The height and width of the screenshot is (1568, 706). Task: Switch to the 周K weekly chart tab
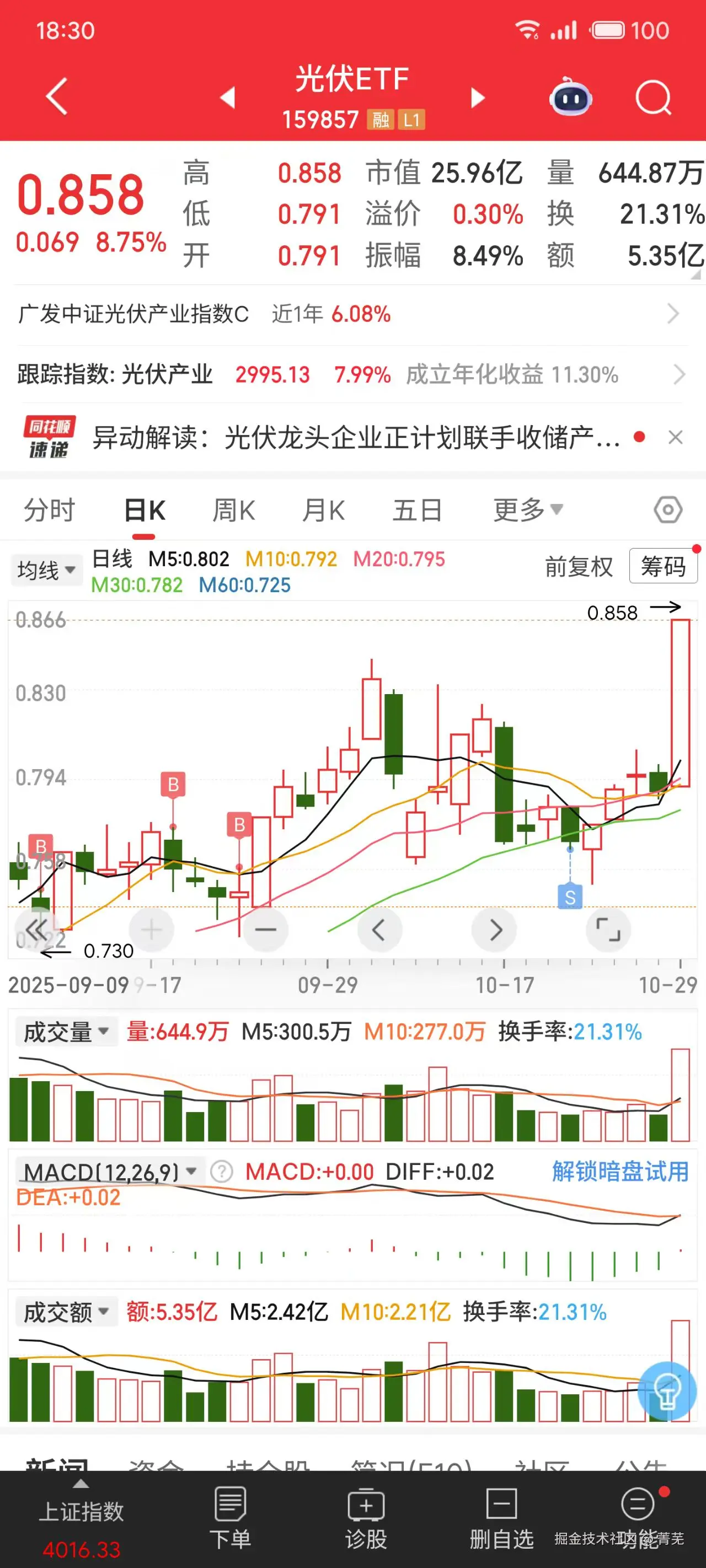(233, 510)
